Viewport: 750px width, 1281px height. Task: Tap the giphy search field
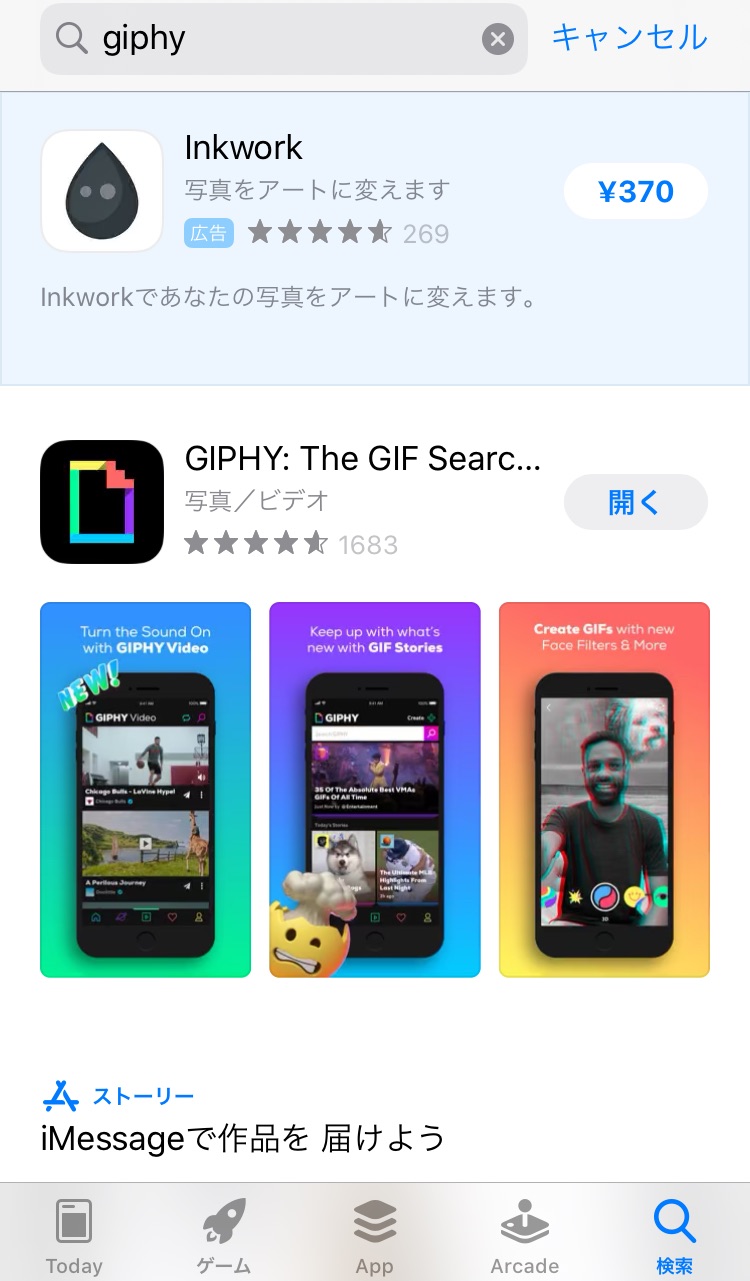coord(280,40)
